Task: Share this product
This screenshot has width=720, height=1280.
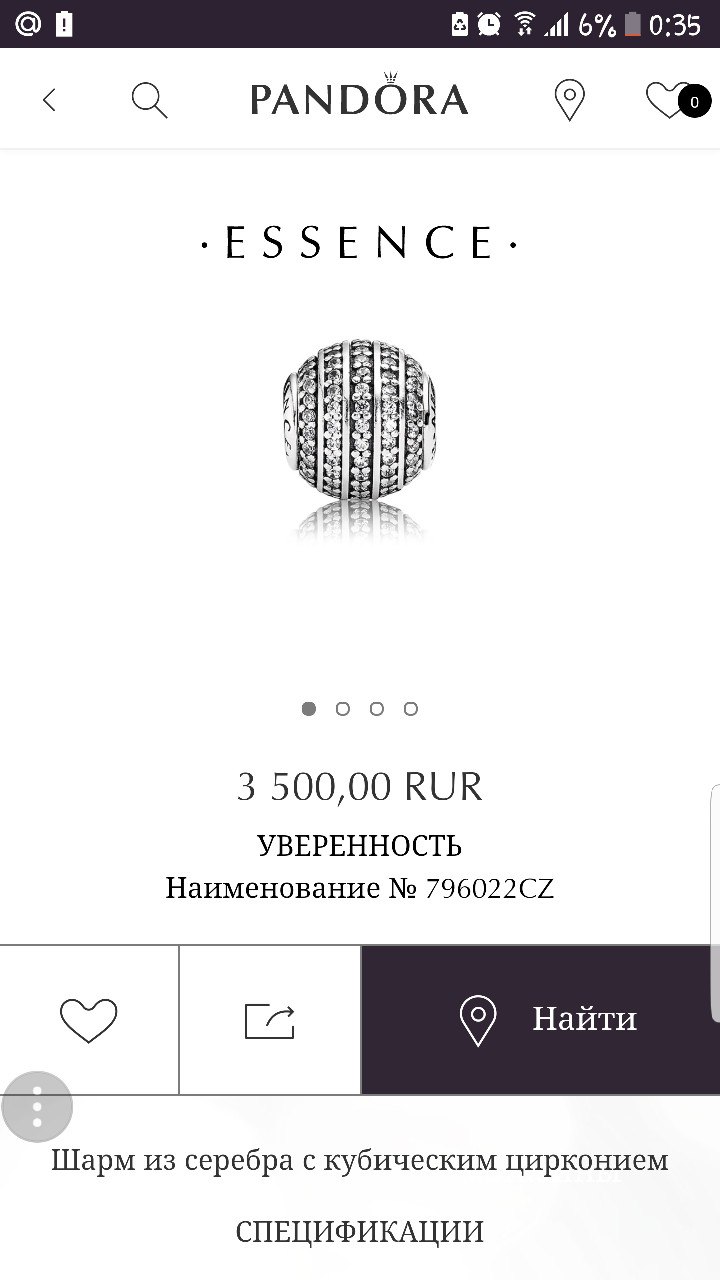Action: coord(270,1020)
